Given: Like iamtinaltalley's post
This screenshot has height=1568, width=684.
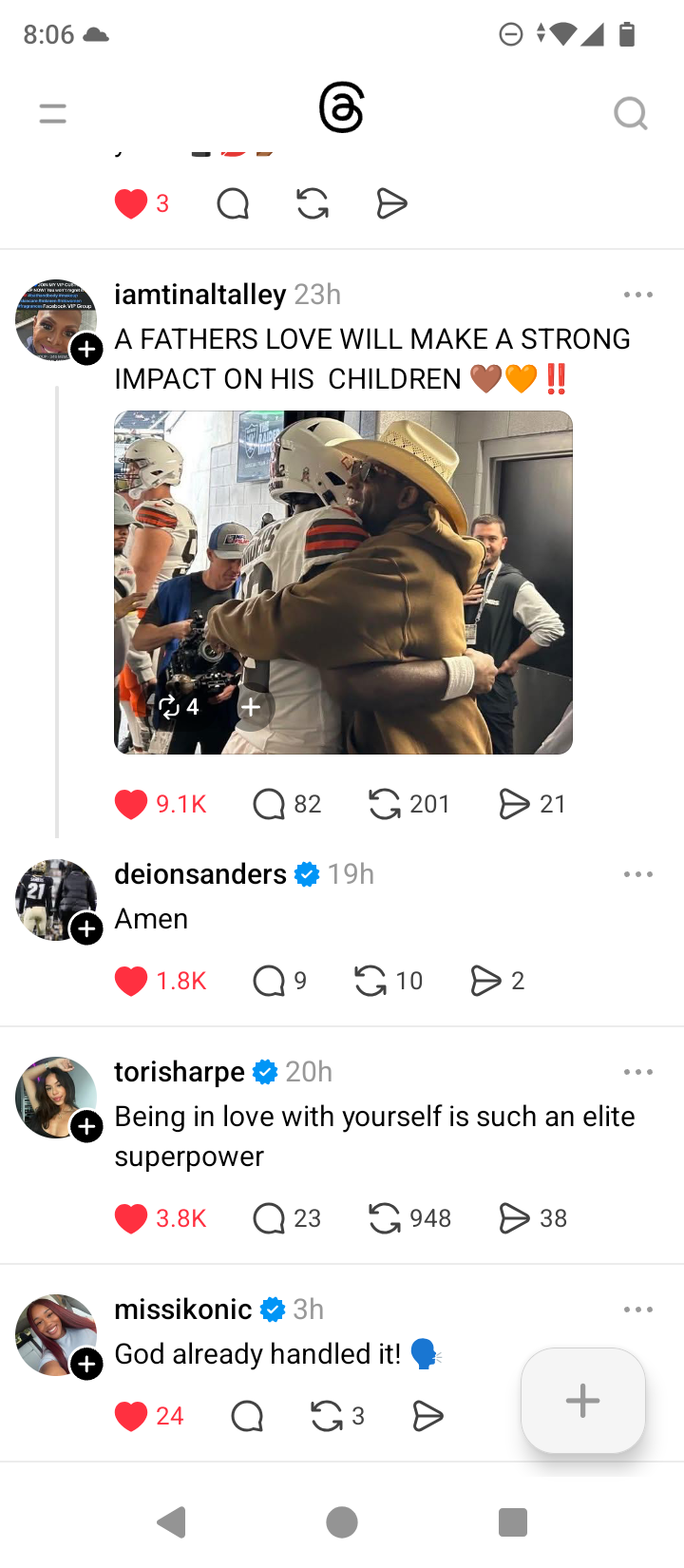Looking at the screenshot, I should click(x=131, y=804).
